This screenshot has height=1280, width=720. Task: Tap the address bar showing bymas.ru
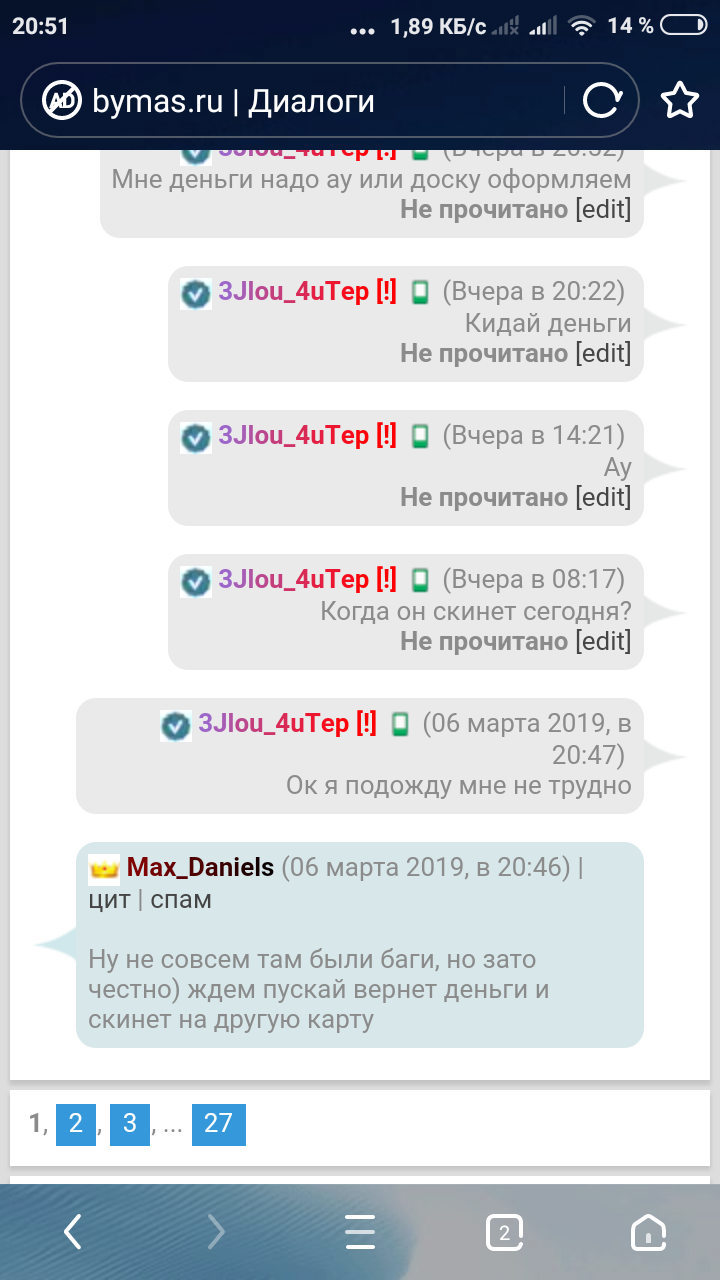pyautogui.click(x=300, y=101)
